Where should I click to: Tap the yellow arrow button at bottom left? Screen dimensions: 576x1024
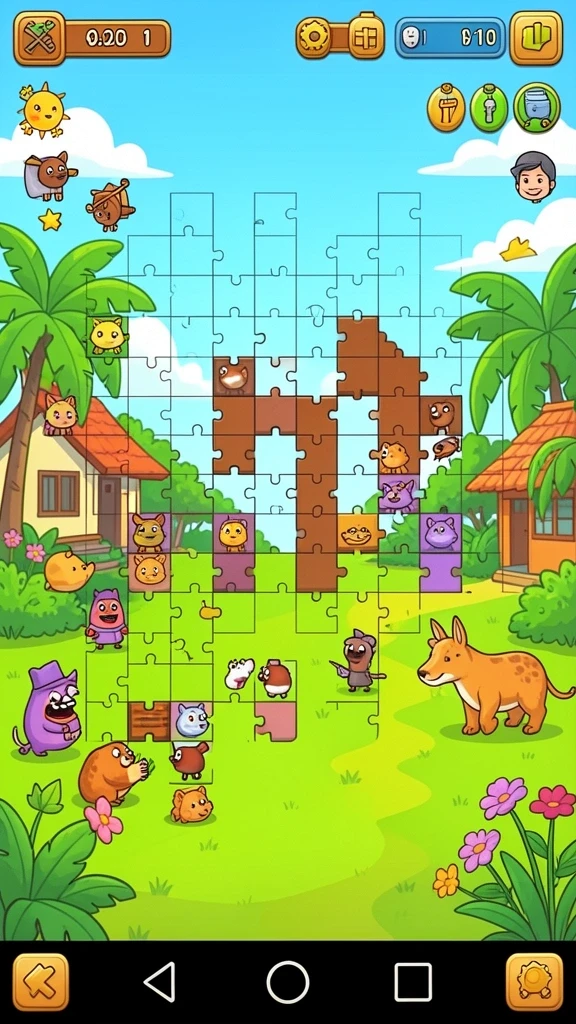(41, 982)
